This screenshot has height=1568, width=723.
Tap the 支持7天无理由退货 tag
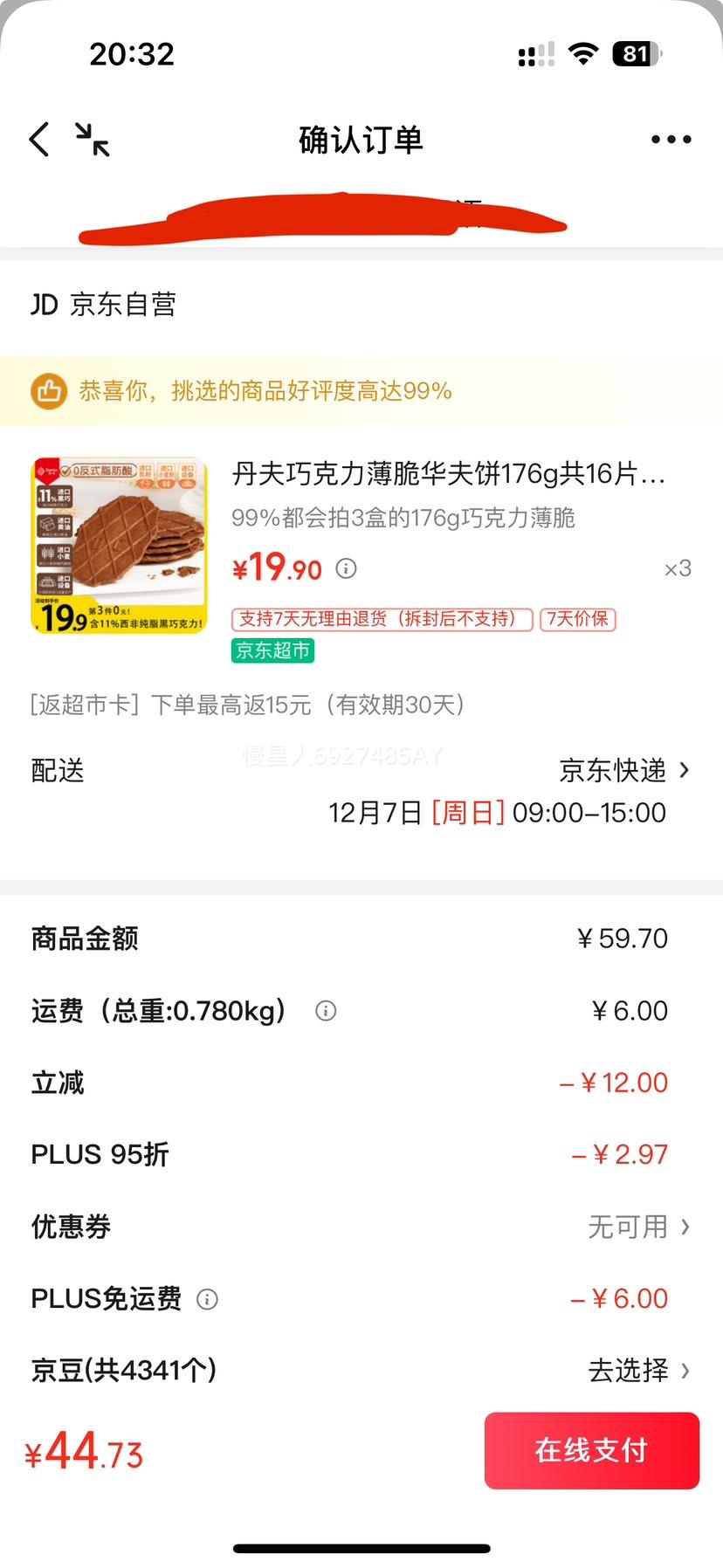coord(382,620)
